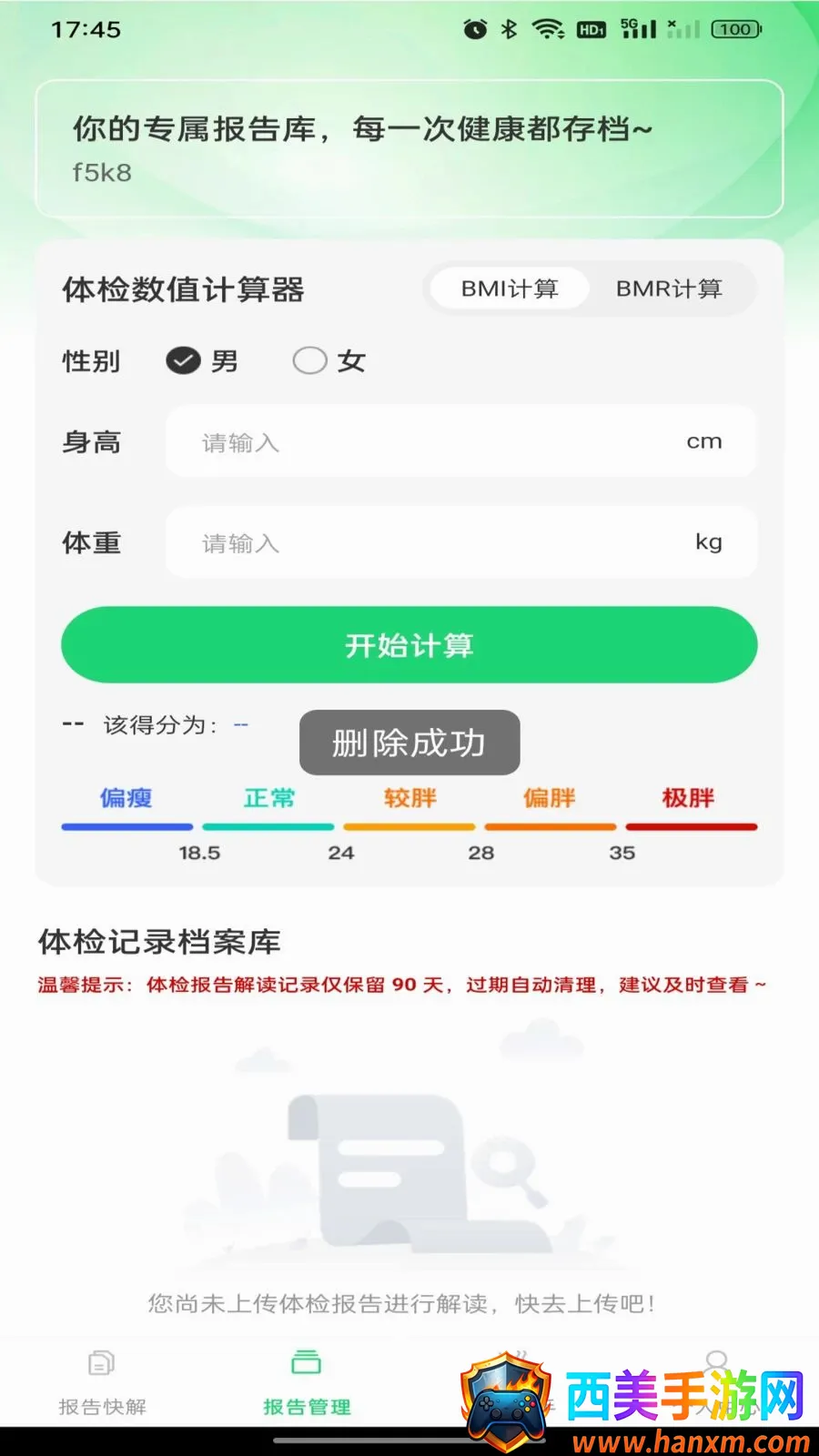
Task: Select 男 as gender
Action: (x=202, y=361)
